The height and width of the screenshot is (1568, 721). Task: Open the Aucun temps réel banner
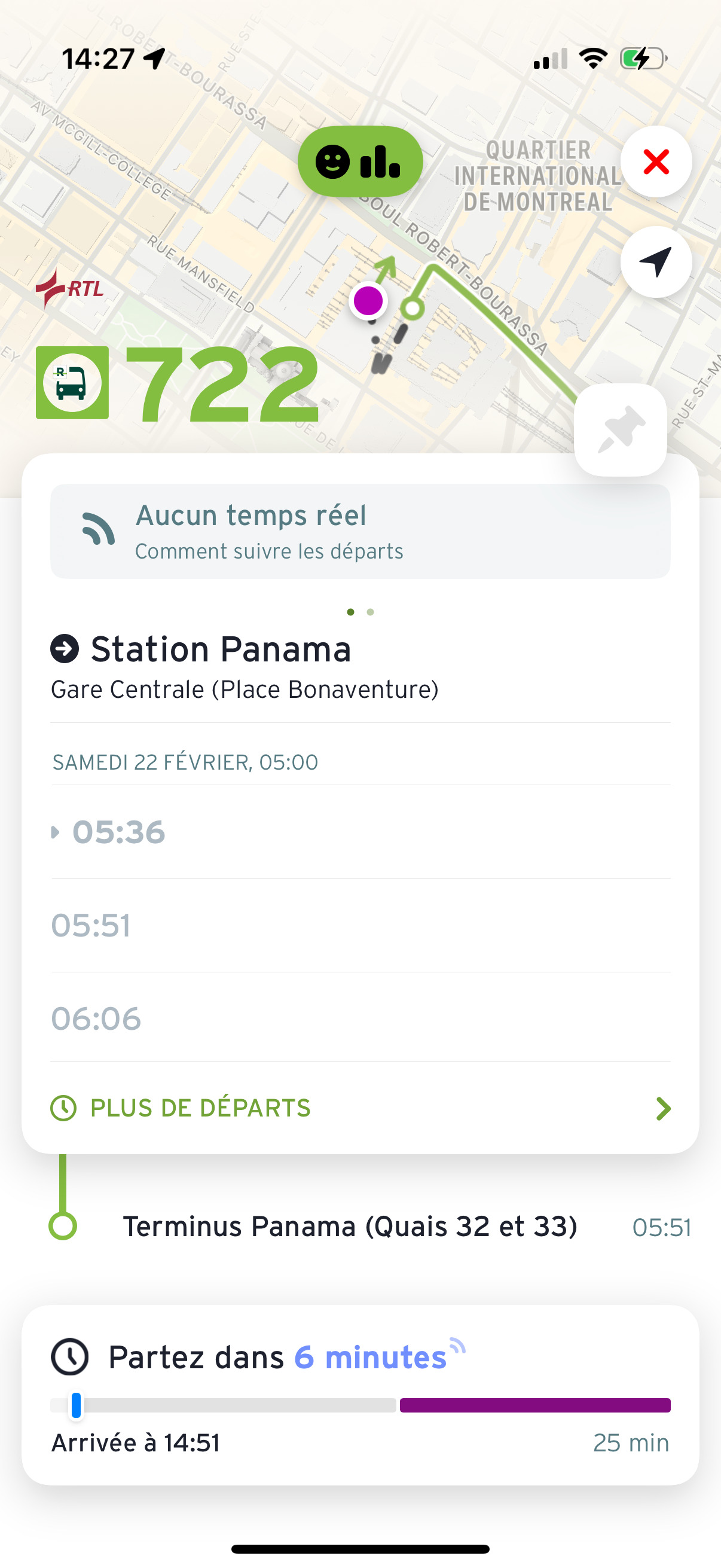360,532
